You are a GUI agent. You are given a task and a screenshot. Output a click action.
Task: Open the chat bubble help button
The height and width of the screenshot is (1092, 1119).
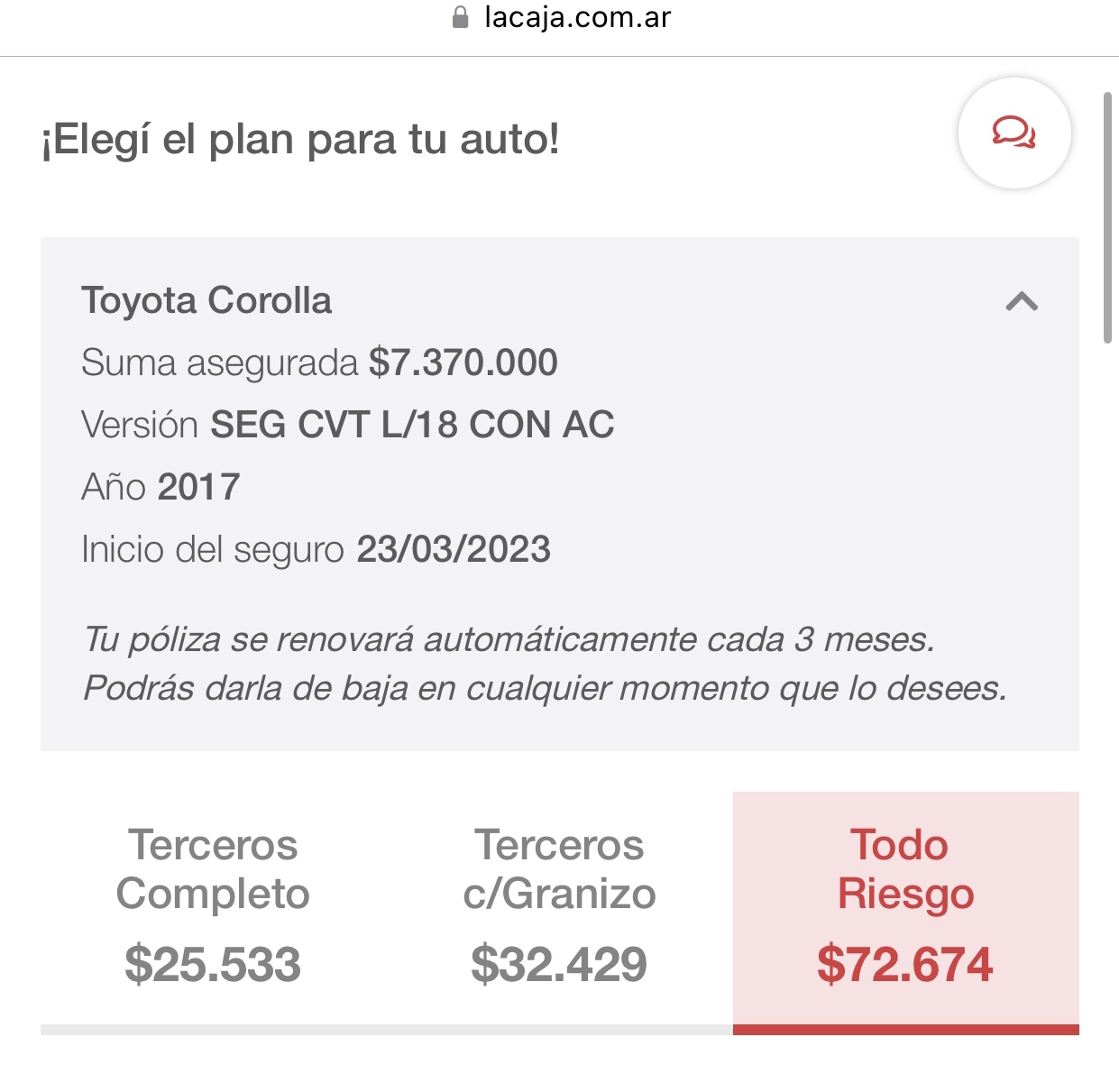click(x=1014, y=133)
